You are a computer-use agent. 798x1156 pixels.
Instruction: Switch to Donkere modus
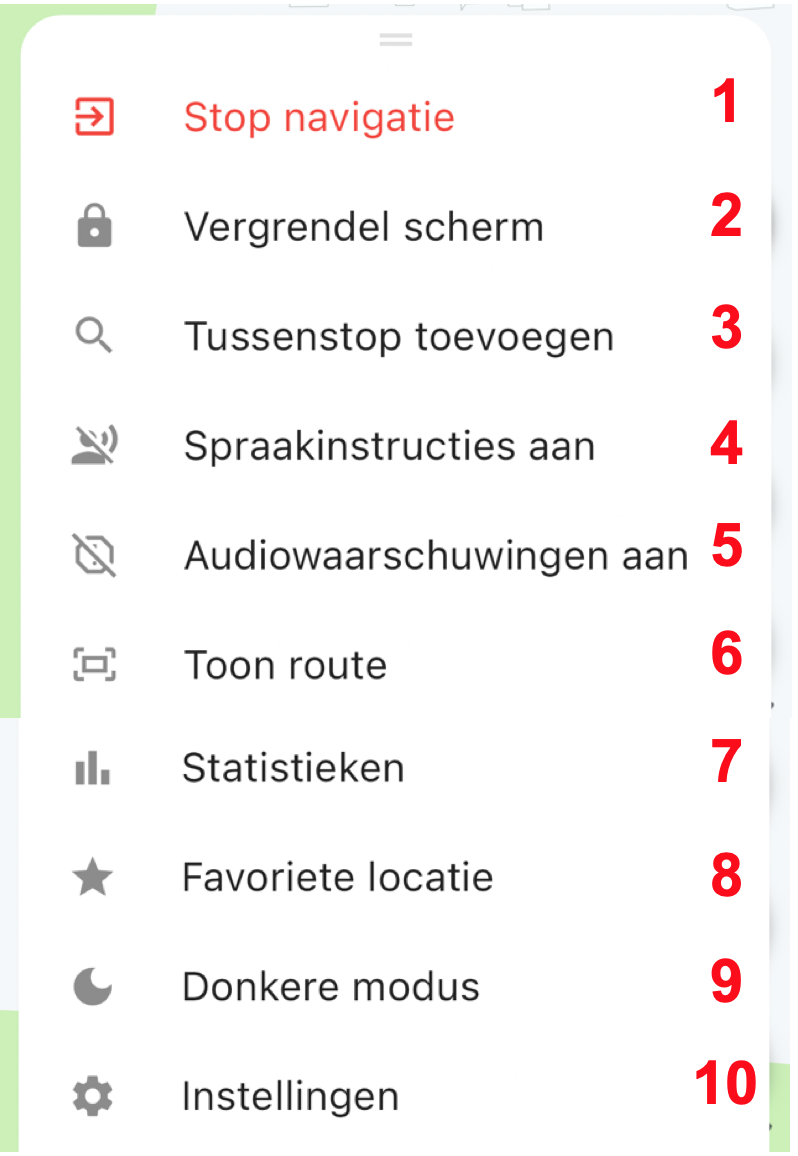coord(330,988)
